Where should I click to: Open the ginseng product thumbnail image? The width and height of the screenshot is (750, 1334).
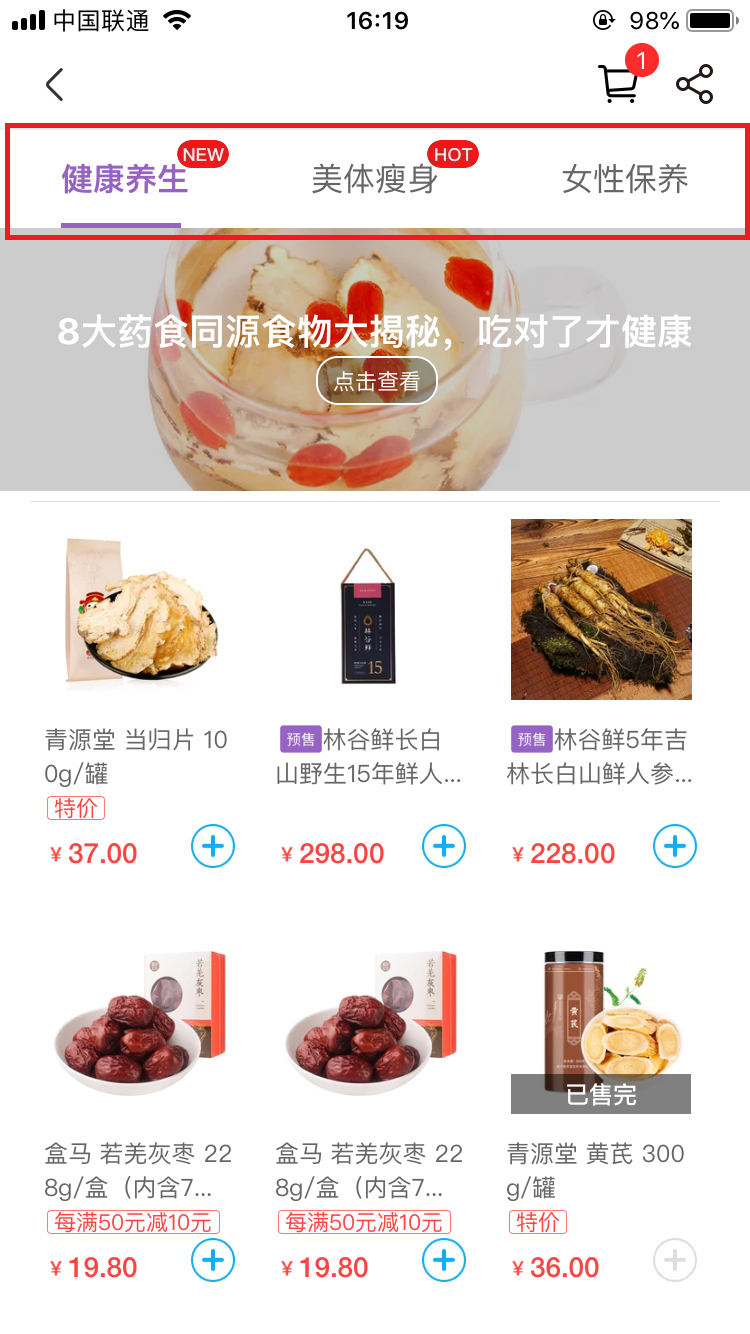click(601, 608)
